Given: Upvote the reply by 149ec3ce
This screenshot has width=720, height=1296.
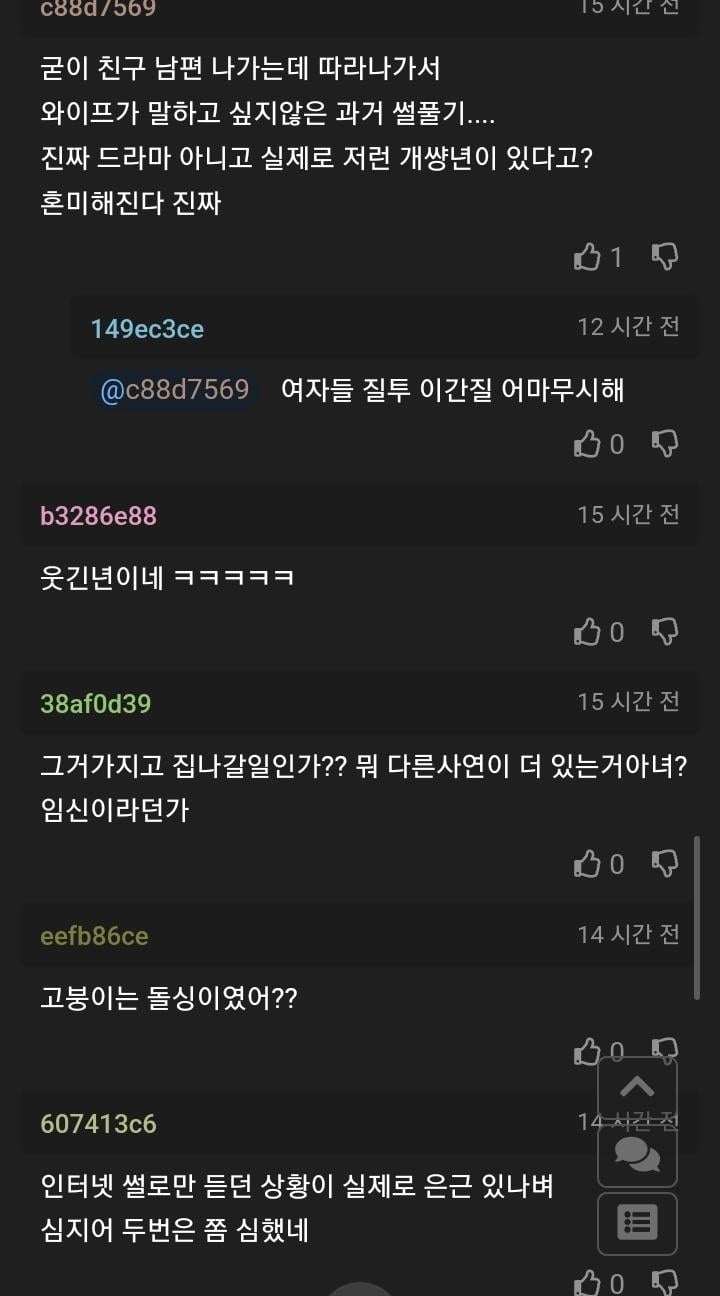Looking at the screenshot, I should [x=588, y=443].
